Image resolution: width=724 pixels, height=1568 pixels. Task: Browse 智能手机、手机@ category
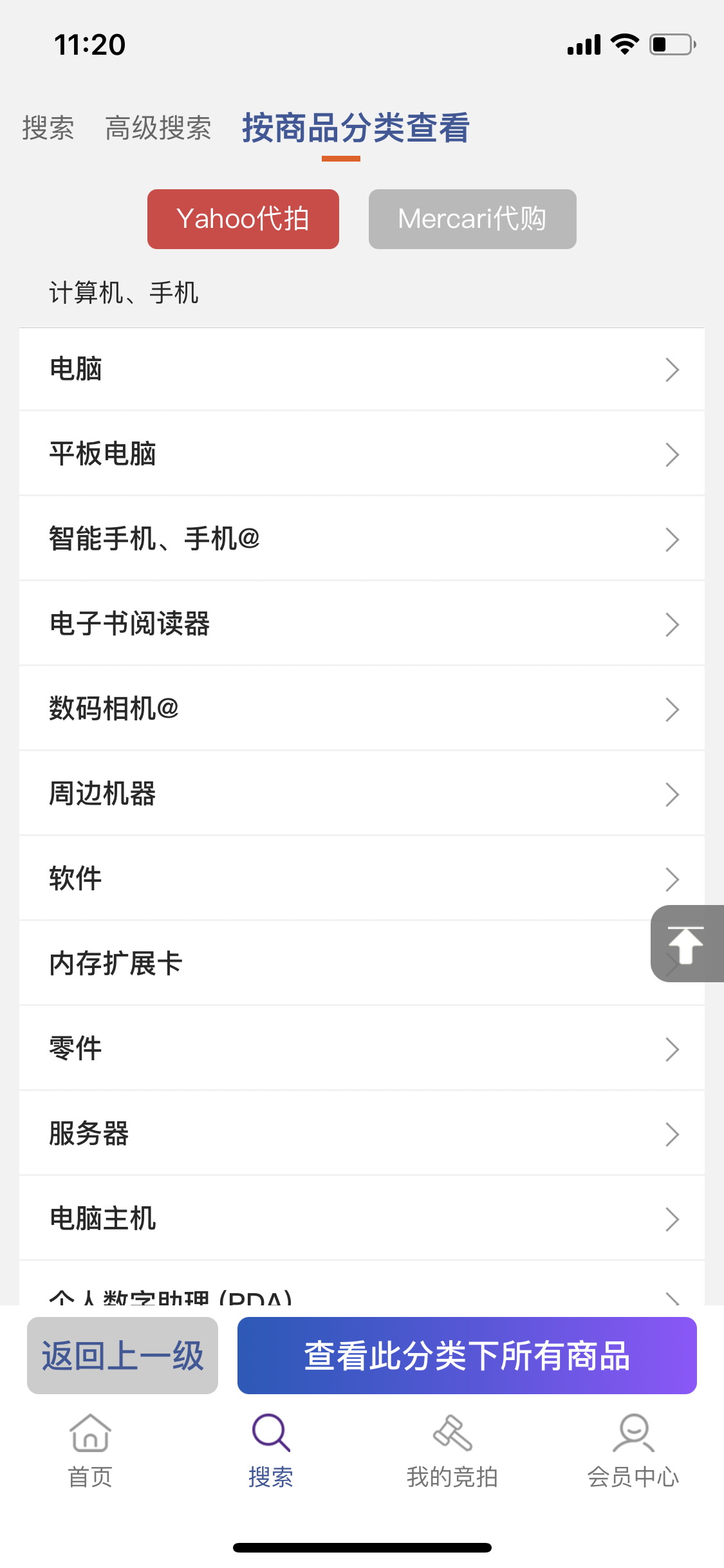pos(361,539)
